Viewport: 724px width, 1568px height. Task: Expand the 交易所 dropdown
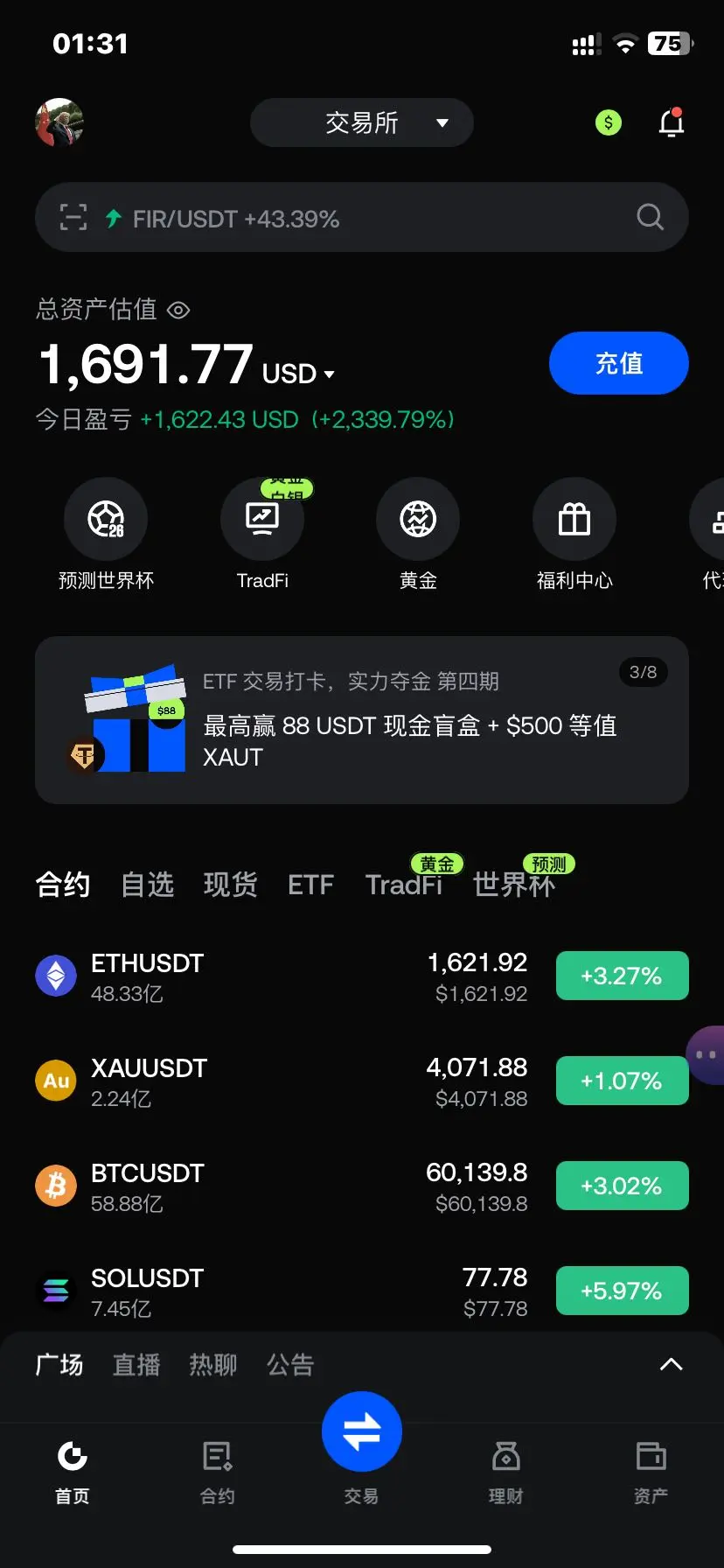(x=362, y=122)
